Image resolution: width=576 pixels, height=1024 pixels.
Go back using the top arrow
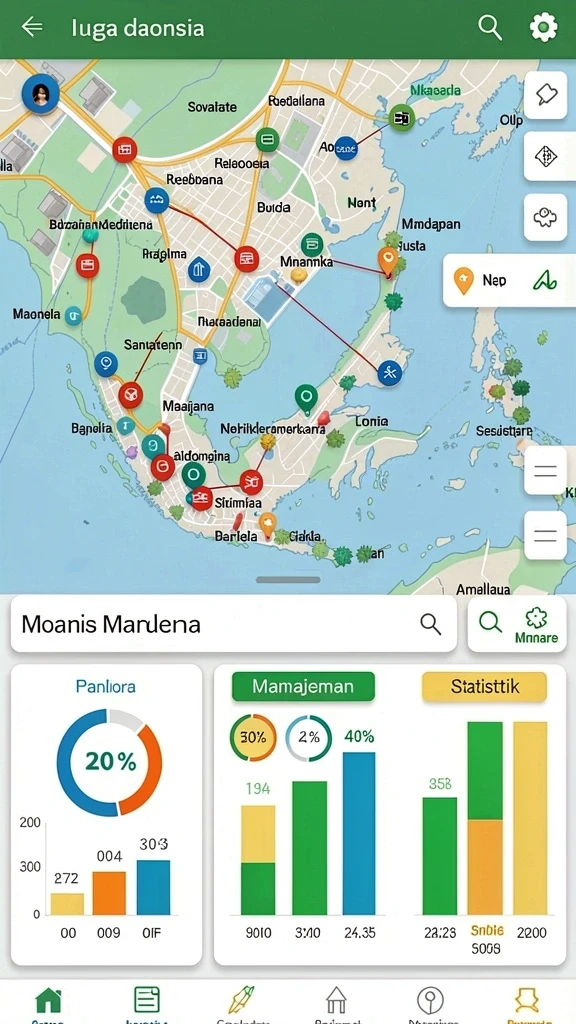coord(32,27)
